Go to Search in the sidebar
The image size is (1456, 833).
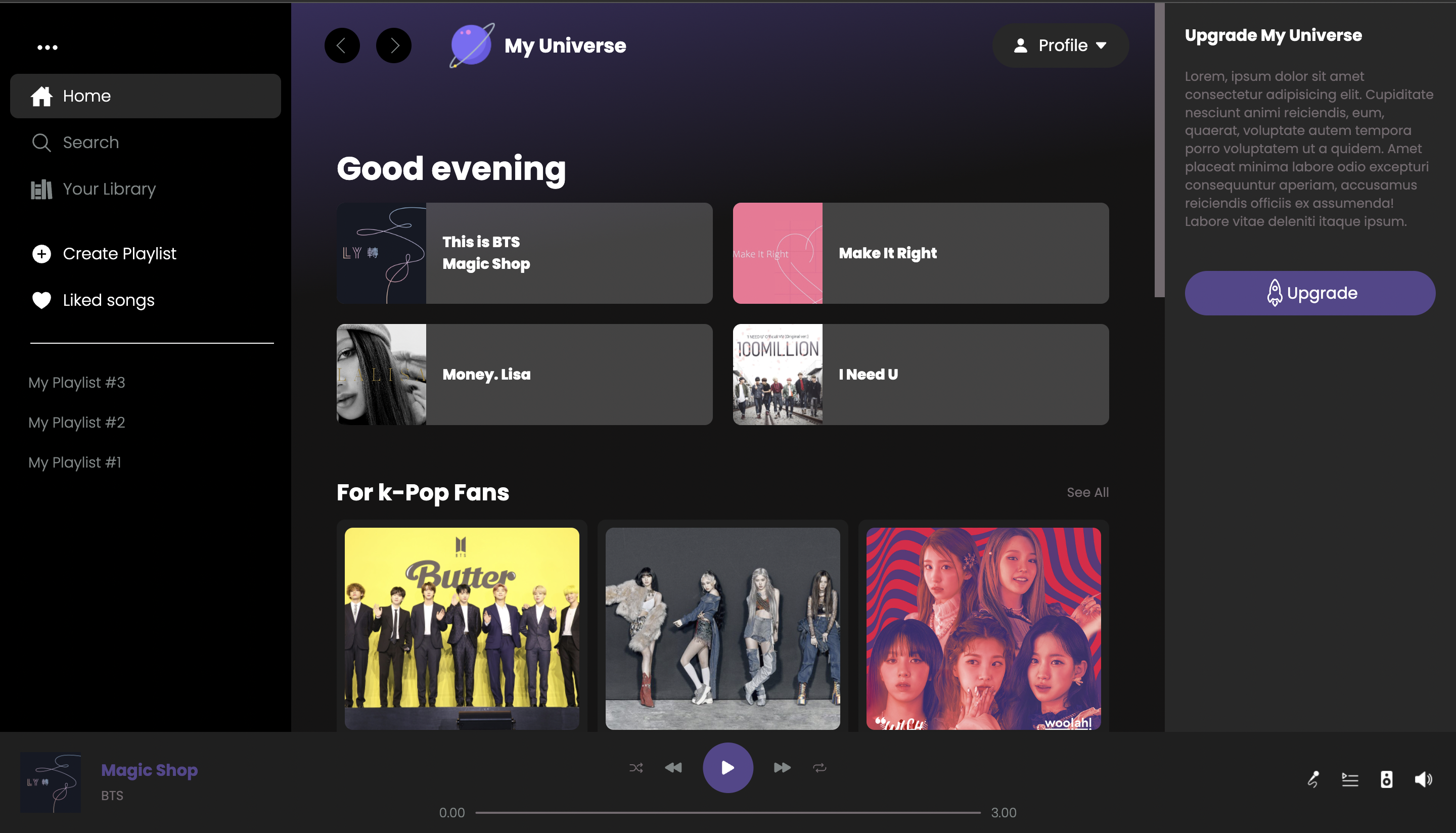(90, 143)
